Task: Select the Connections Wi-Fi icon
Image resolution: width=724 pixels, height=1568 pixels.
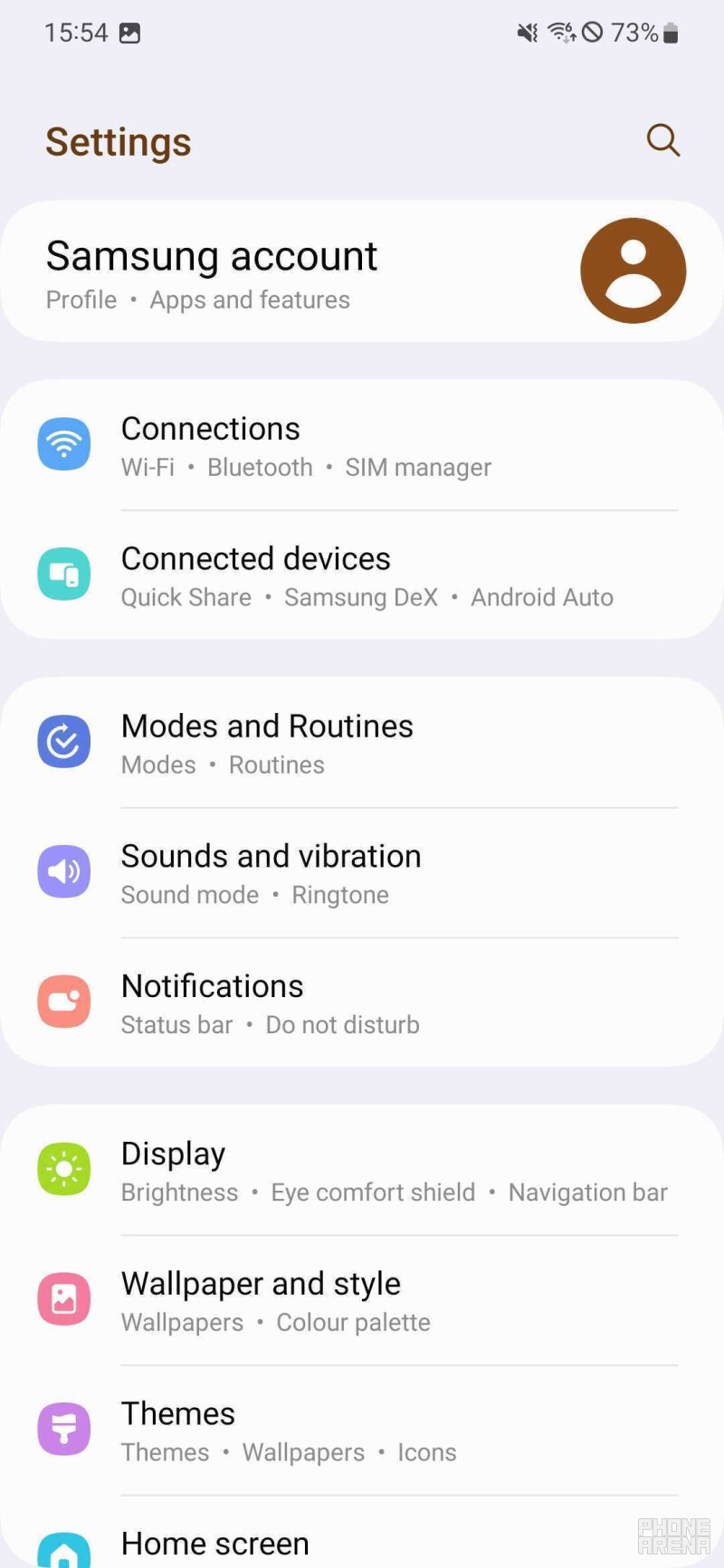Action: (63, 443)
